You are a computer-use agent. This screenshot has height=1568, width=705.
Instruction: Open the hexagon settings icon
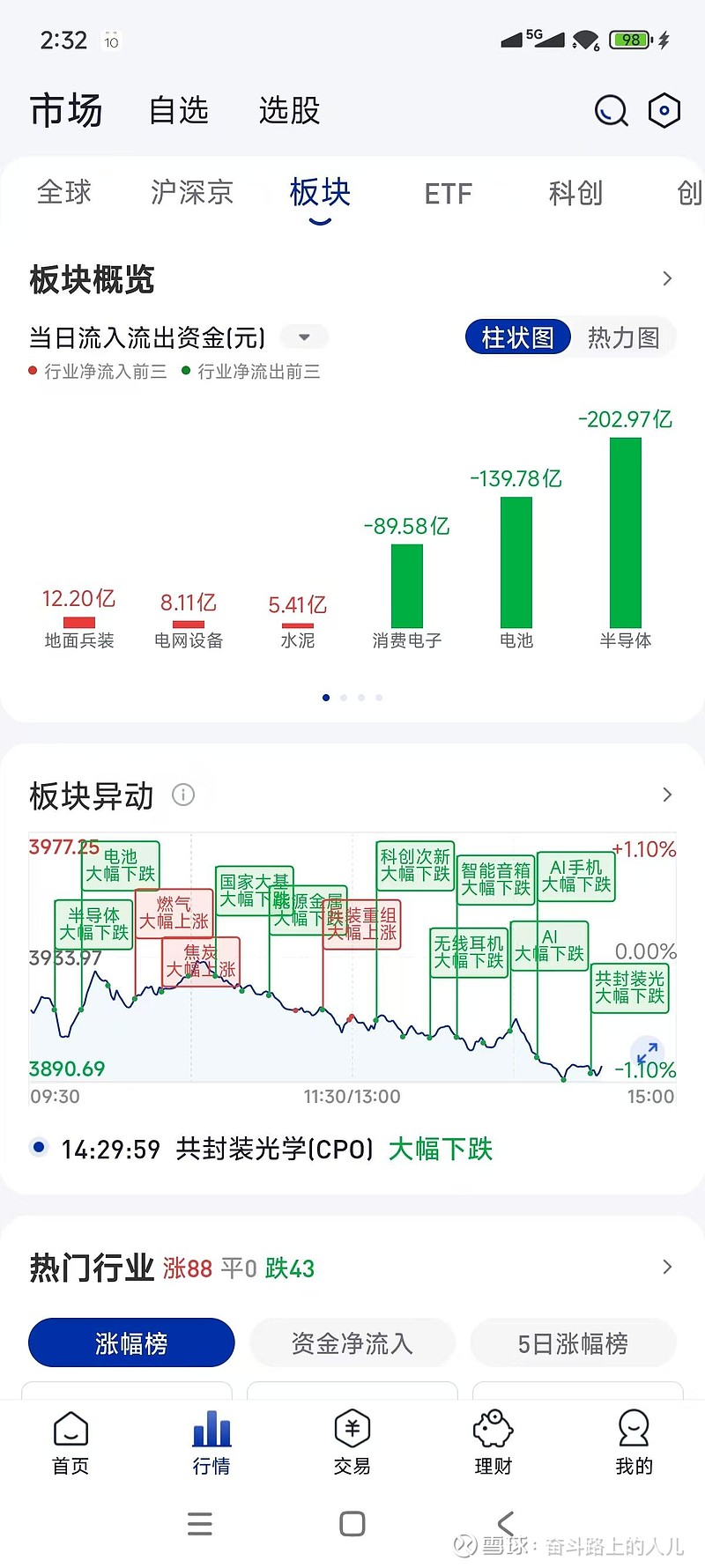click(x=664, y=111)
